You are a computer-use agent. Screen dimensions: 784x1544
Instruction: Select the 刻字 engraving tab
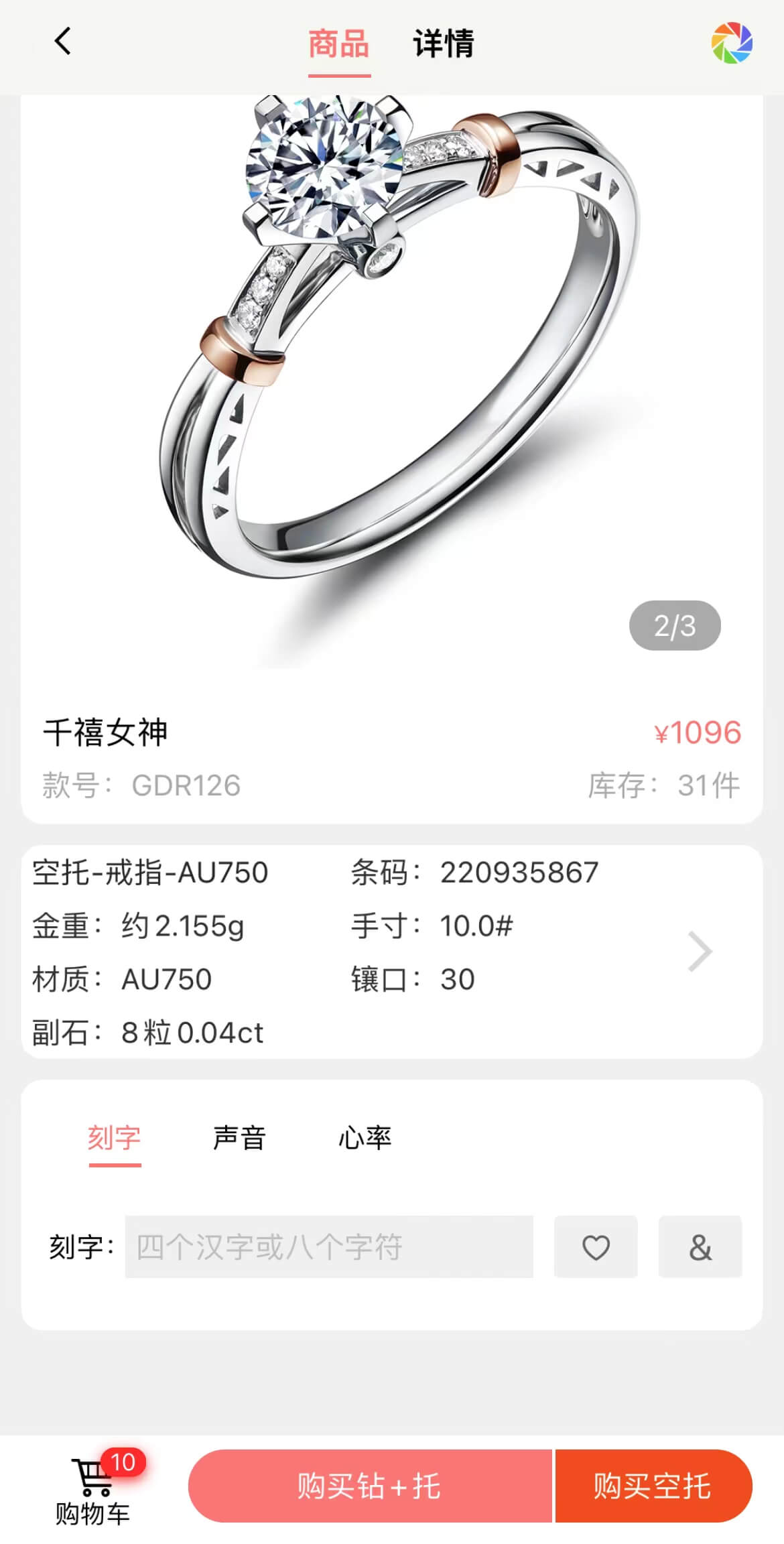[115, 1137]
